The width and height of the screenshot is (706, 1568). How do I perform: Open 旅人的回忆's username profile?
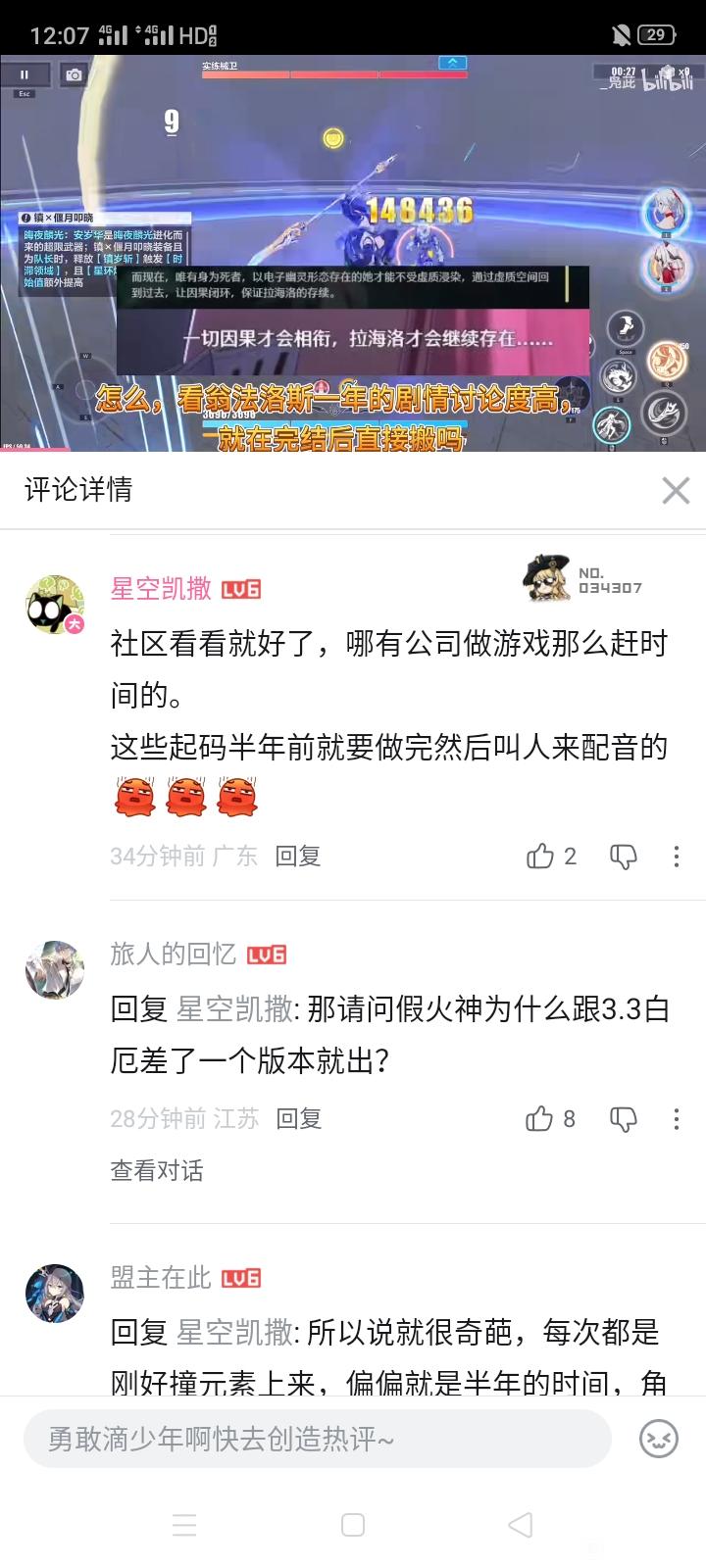point(173,954)
